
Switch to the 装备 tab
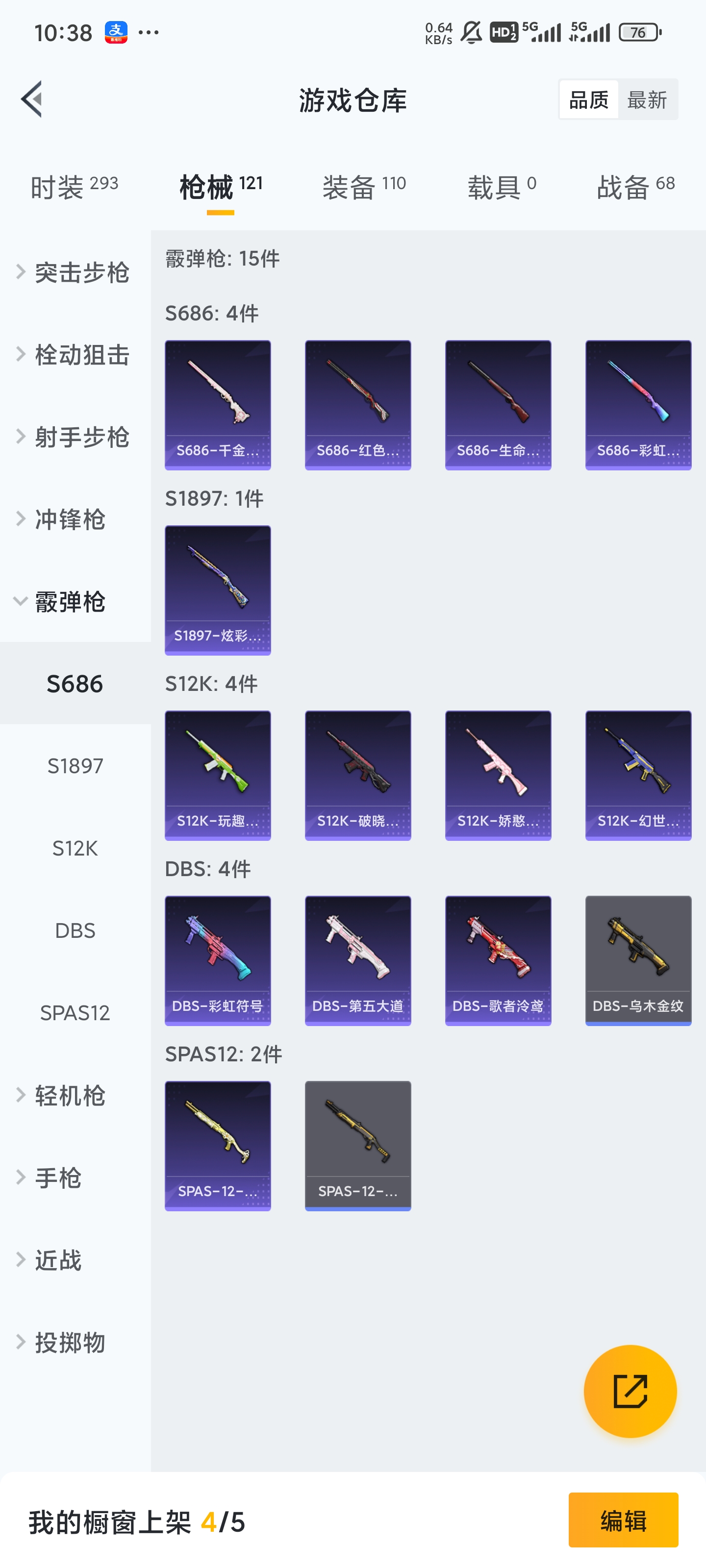364,187
